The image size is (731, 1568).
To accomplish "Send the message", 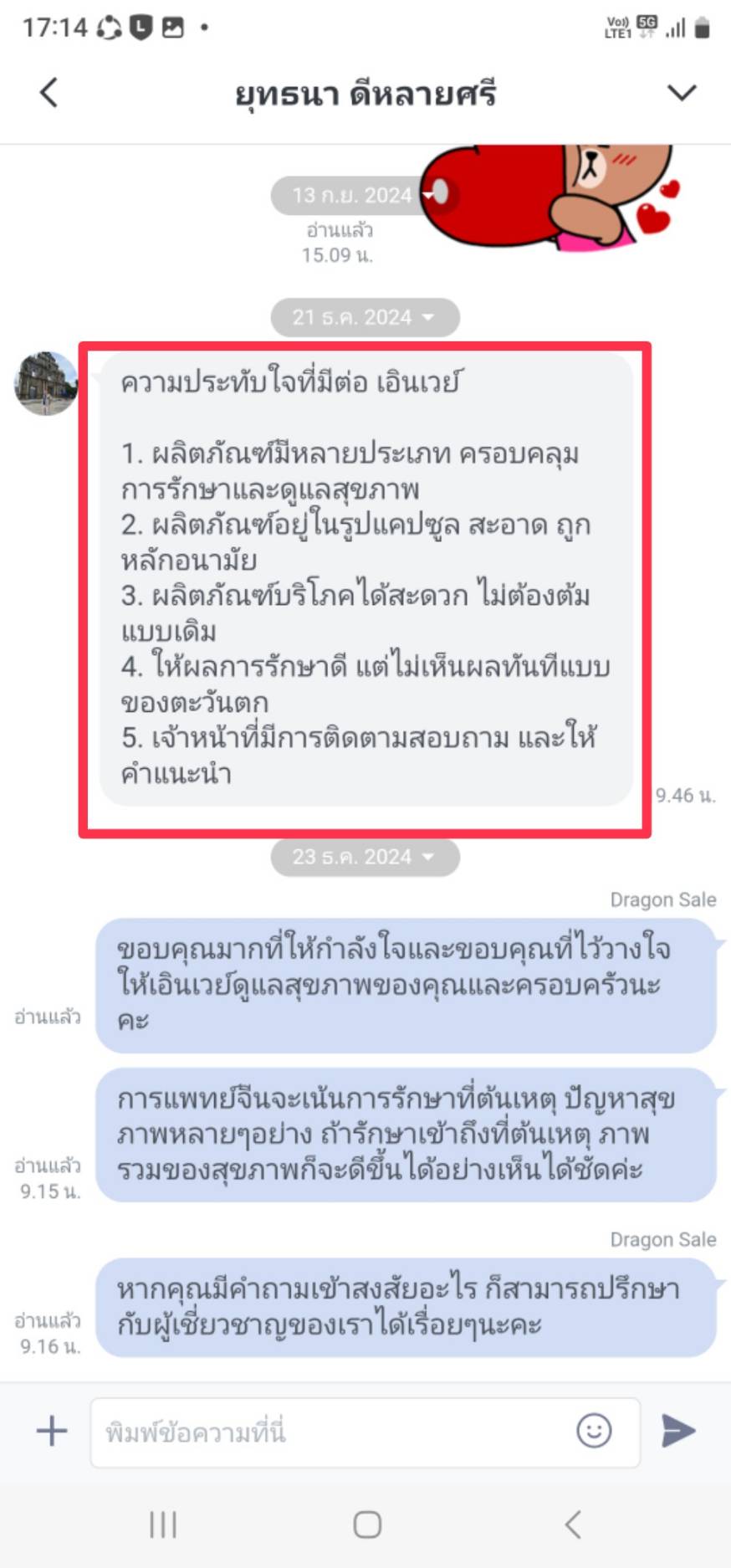I will (678, 1430).
